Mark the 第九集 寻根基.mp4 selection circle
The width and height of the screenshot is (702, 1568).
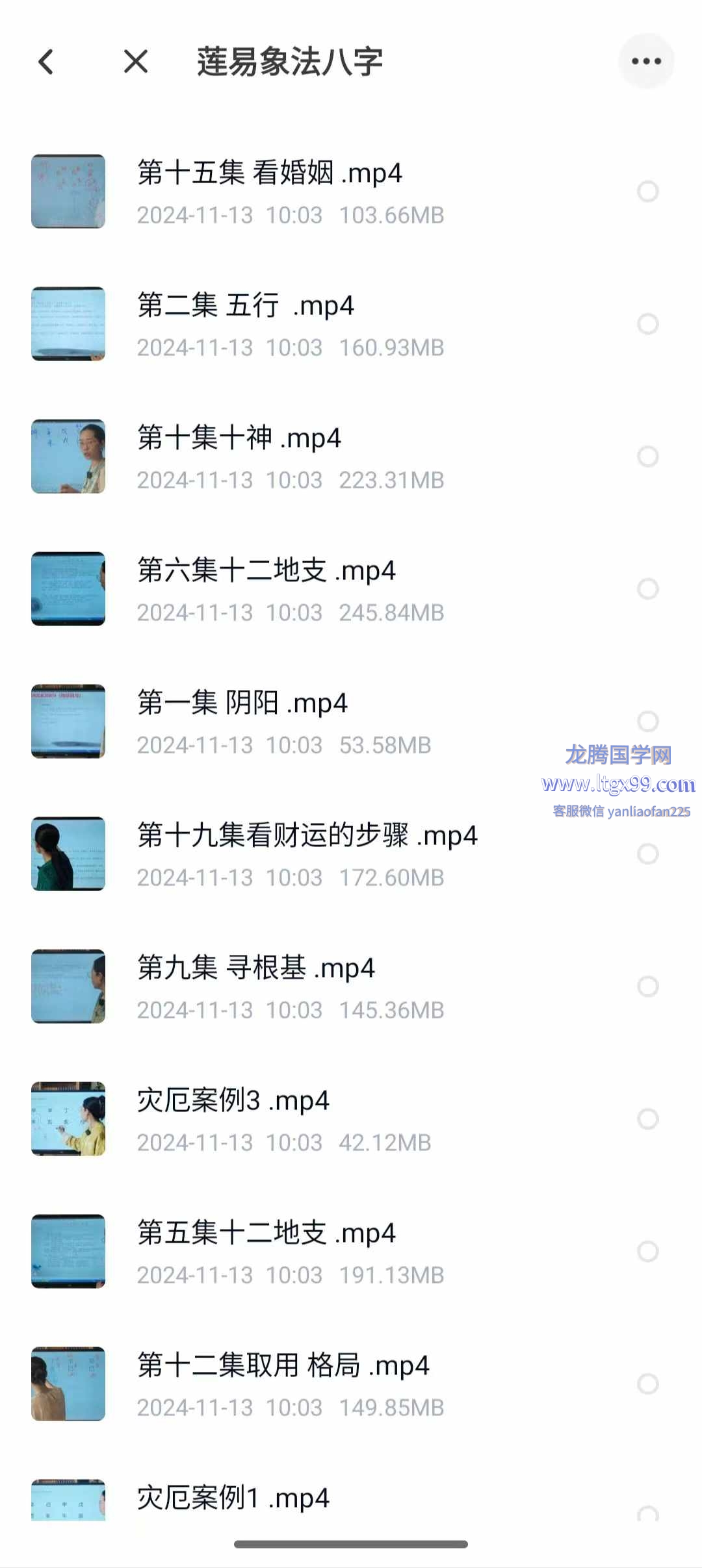647,986
